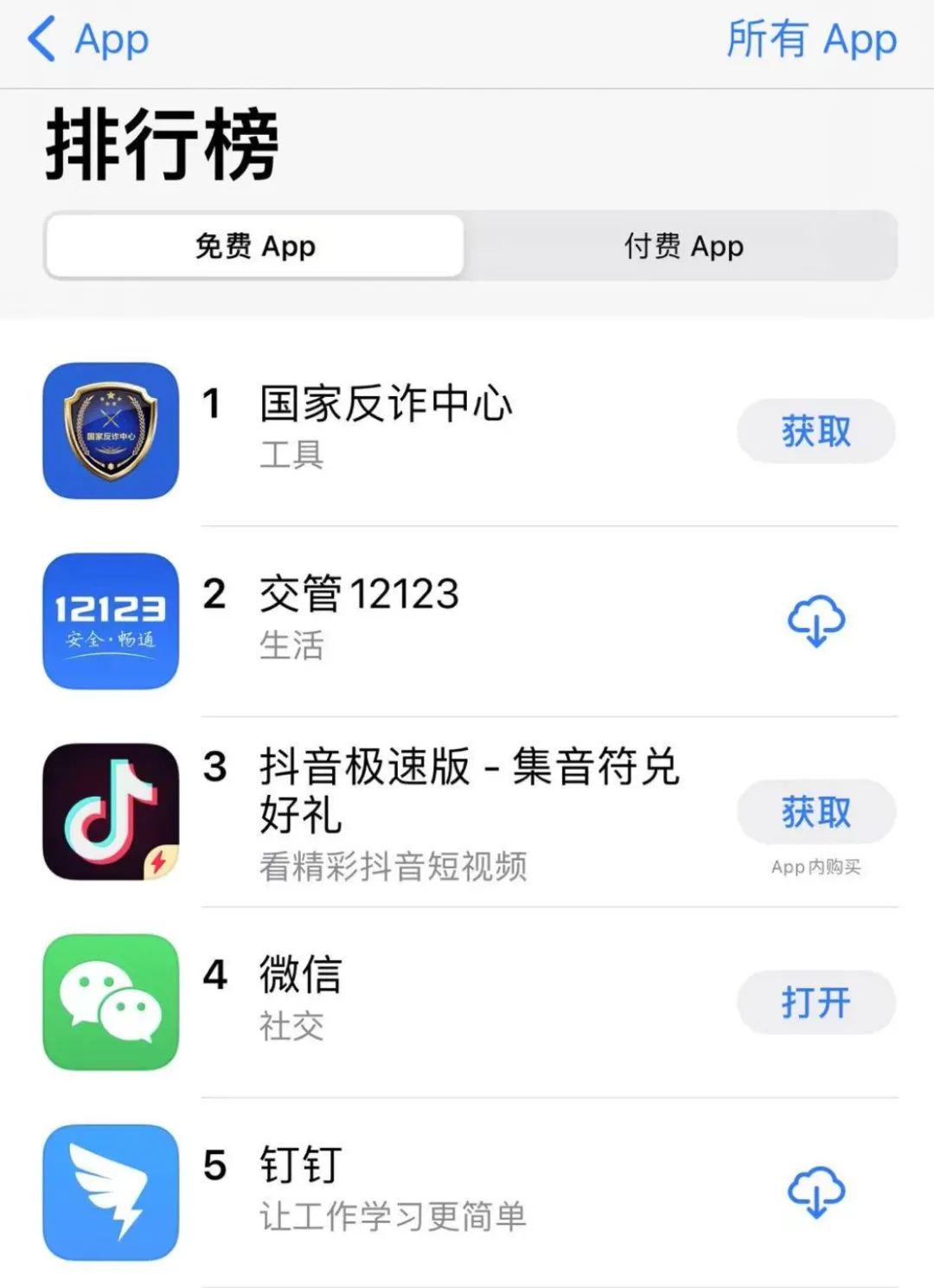Tap the DingTalk 钉钉 app icon
The image size is (934, 1288).
(x=110, y=1191)
